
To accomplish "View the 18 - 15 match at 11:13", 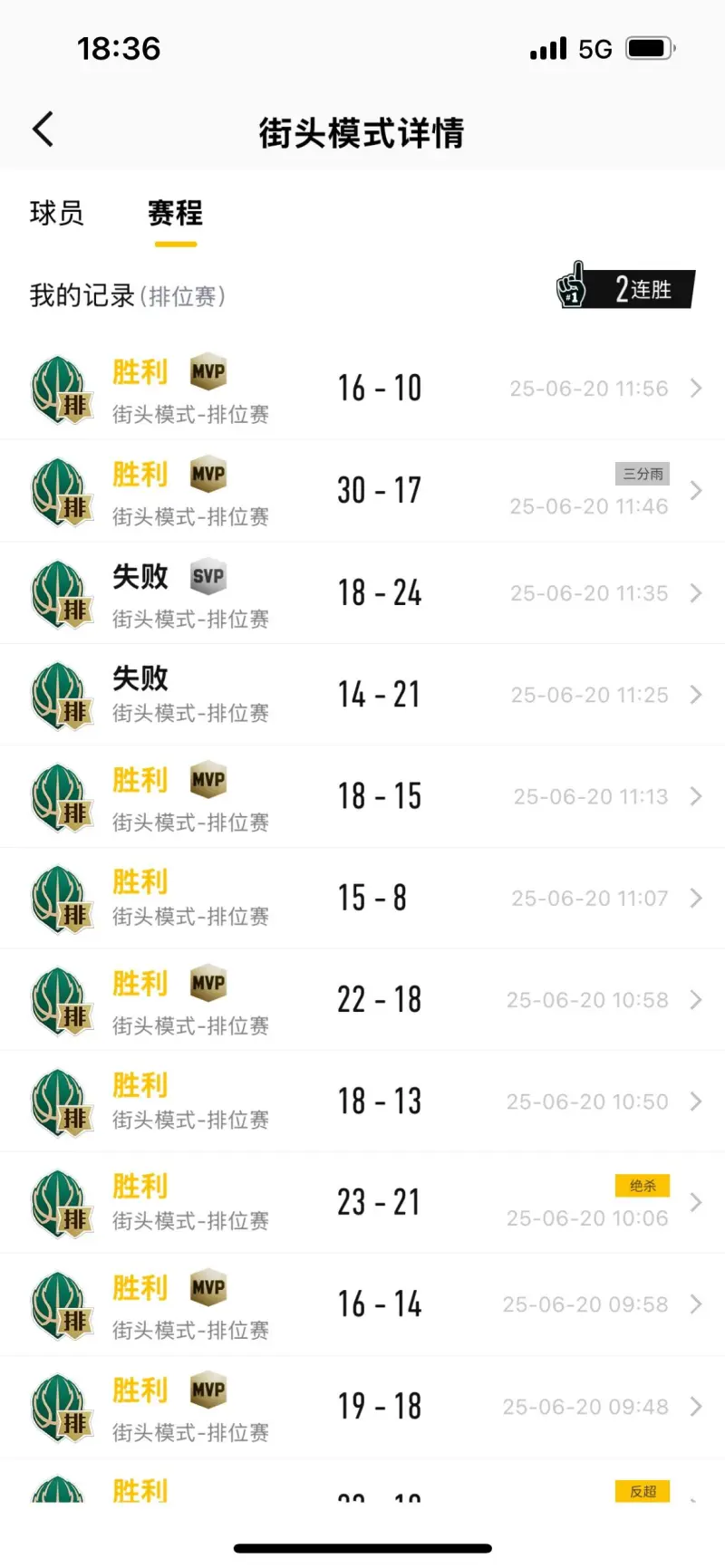I will pos(362,796).
